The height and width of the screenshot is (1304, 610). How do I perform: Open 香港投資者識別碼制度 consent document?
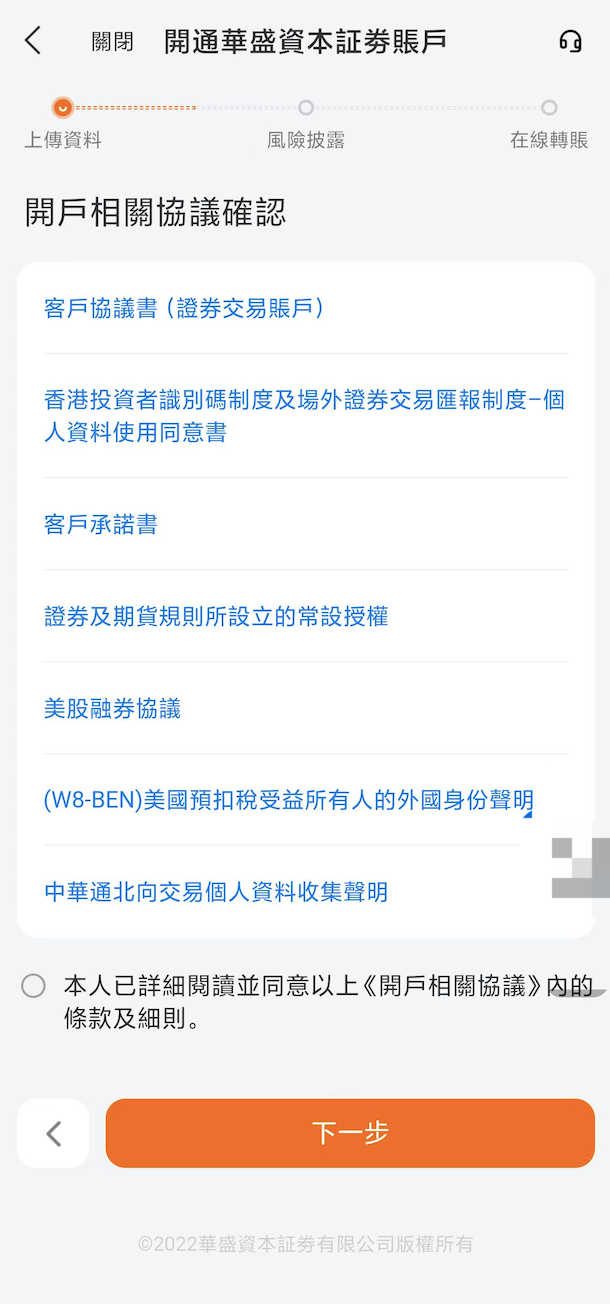[x=305, y=416]
